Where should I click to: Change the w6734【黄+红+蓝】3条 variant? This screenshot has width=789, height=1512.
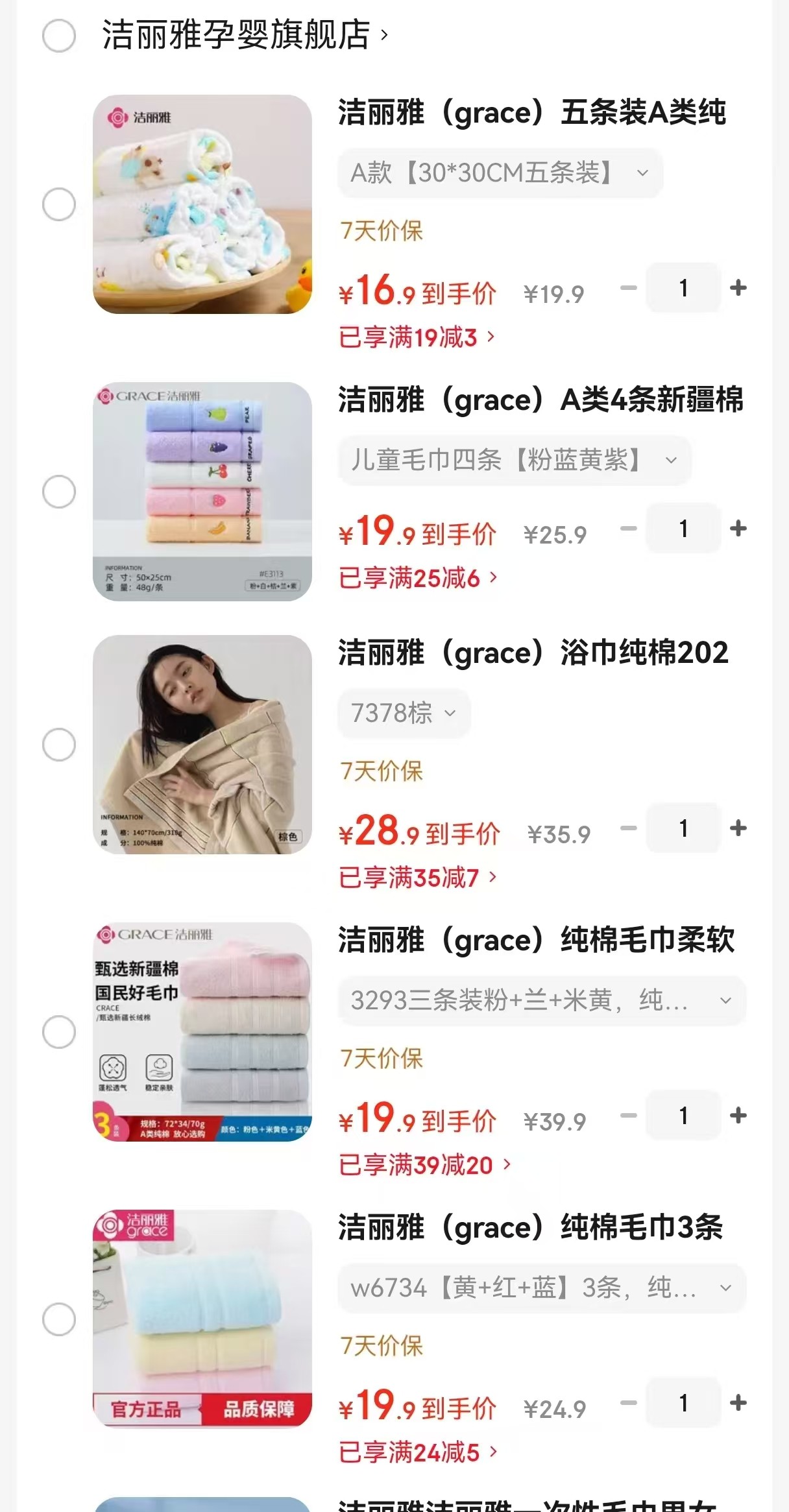541,1288
